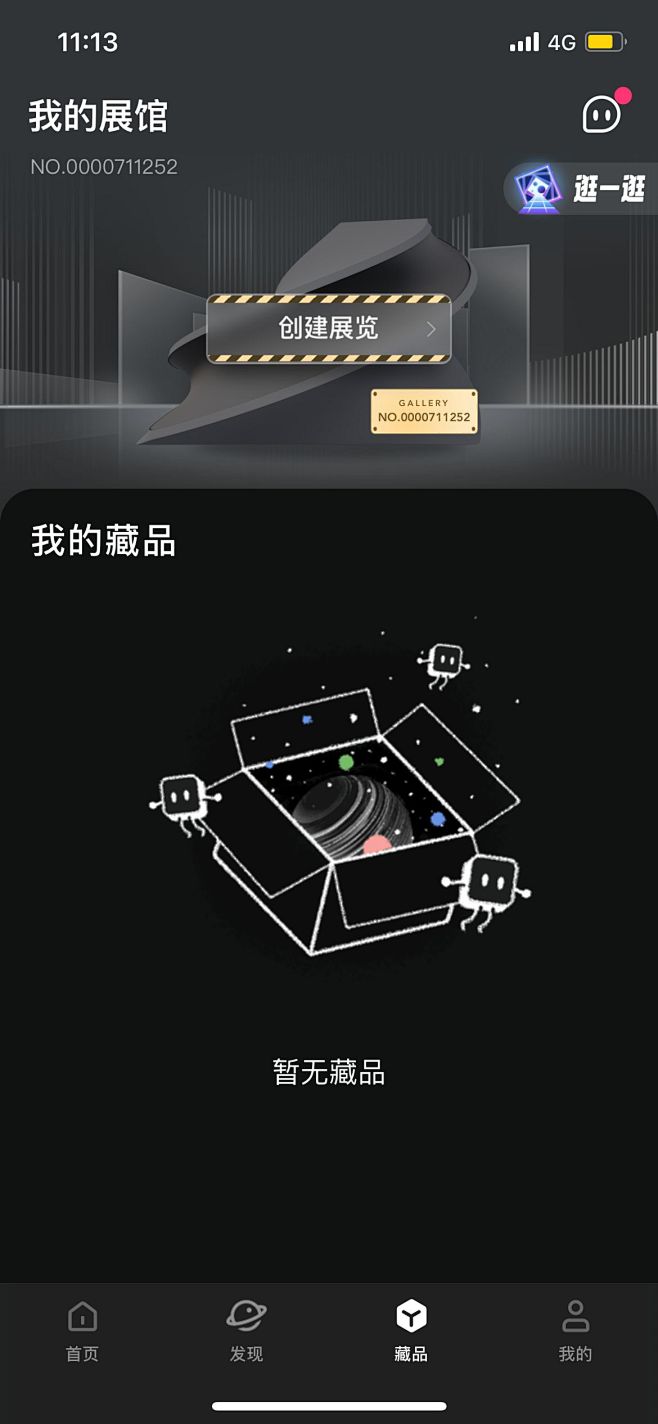
Task: Tap the 逛一逛 browse button
Action: pos(581,188)
